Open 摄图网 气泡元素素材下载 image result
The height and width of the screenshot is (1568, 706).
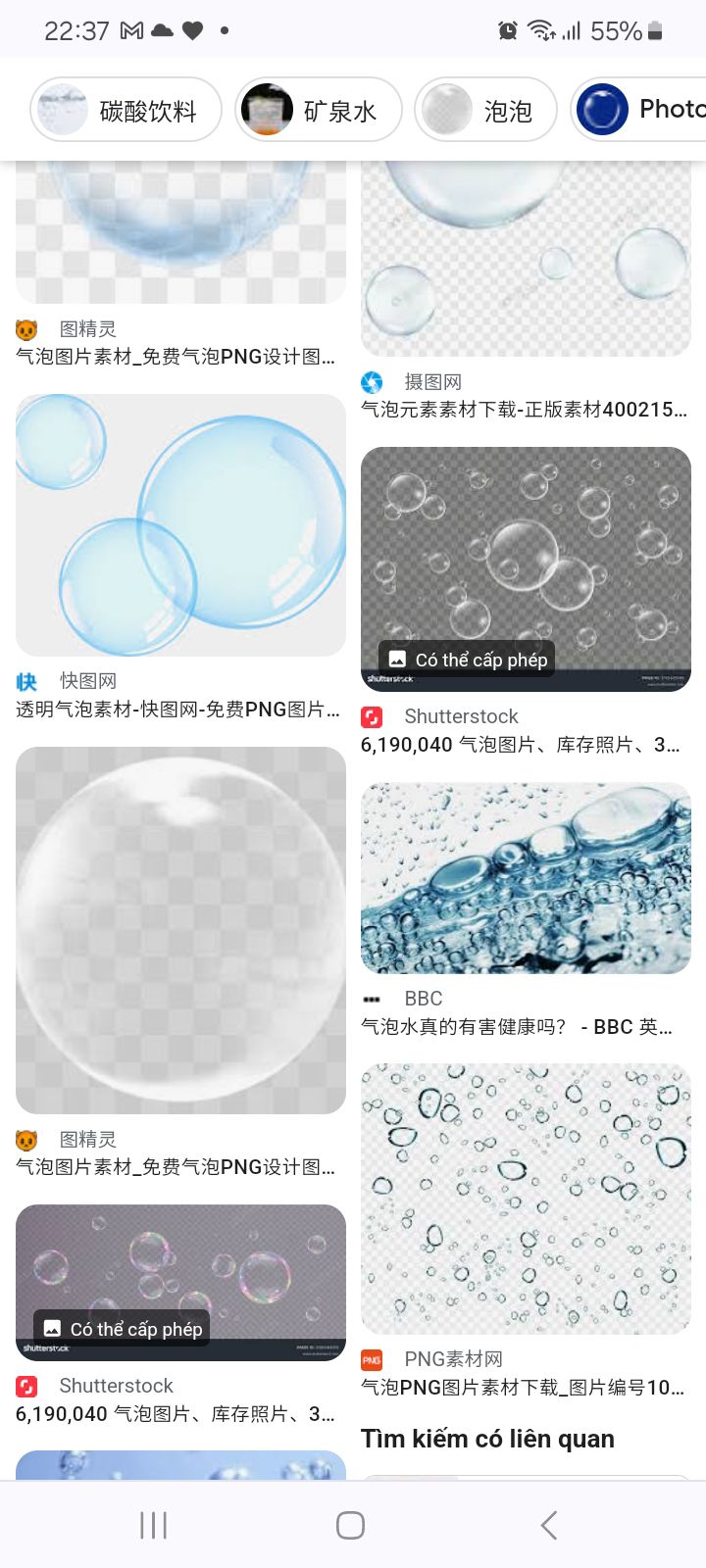pos(526,260)
